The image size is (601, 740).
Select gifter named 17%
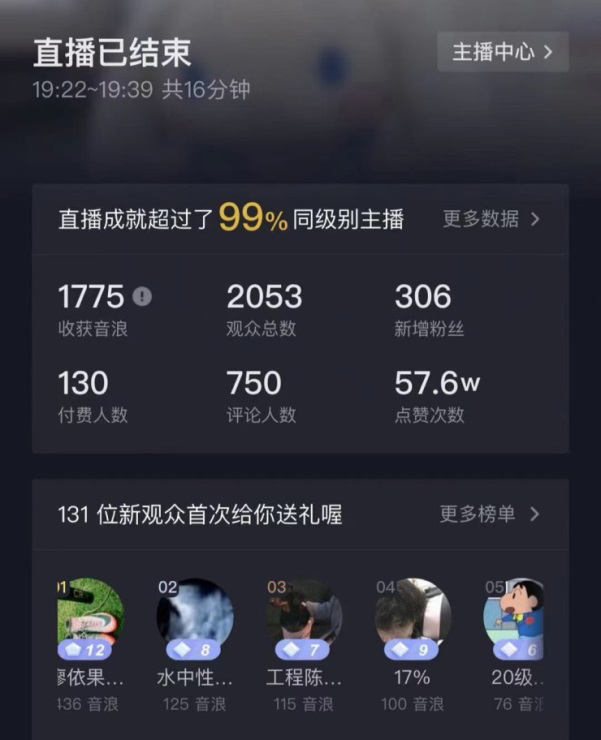pos(412,612)
